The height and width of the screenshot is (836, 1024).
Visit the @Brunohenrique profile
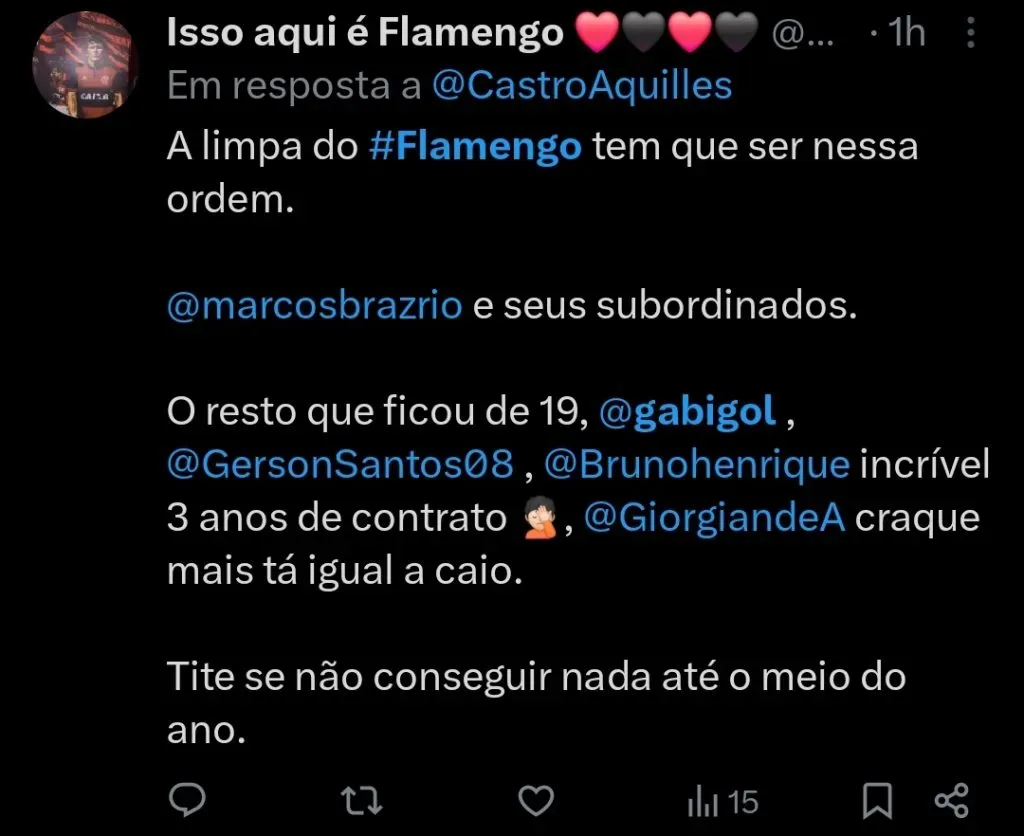(697, 465)
